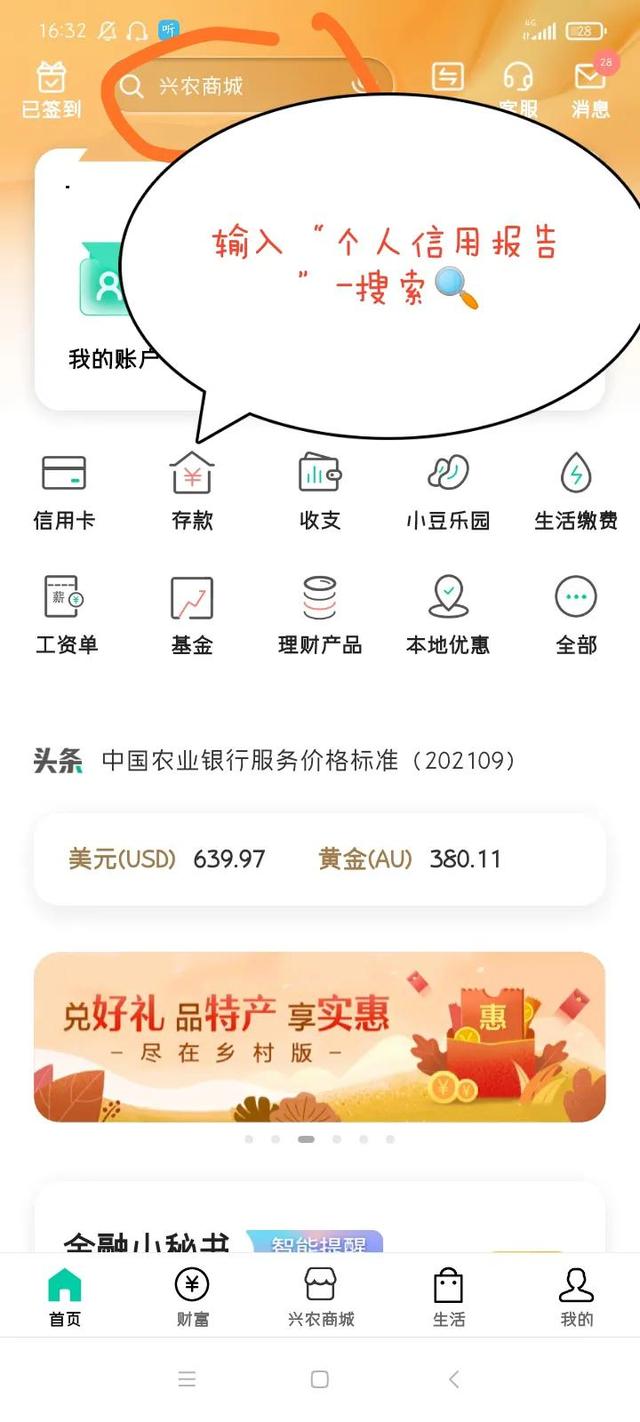
Task: Open the 兑好礼 品特产 promotional banner
Action: click(x=320, y=1036)
